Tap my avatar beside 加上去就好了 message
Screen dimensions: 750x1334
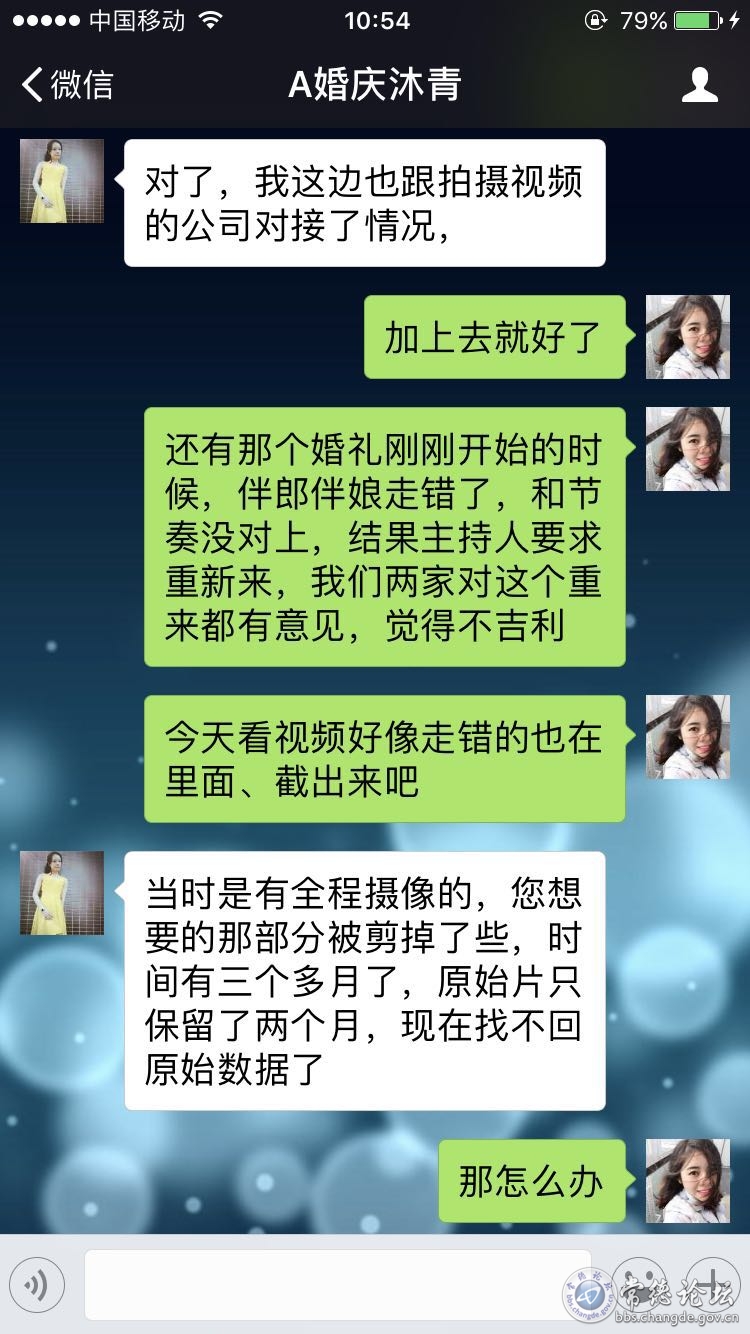(687, 337)
